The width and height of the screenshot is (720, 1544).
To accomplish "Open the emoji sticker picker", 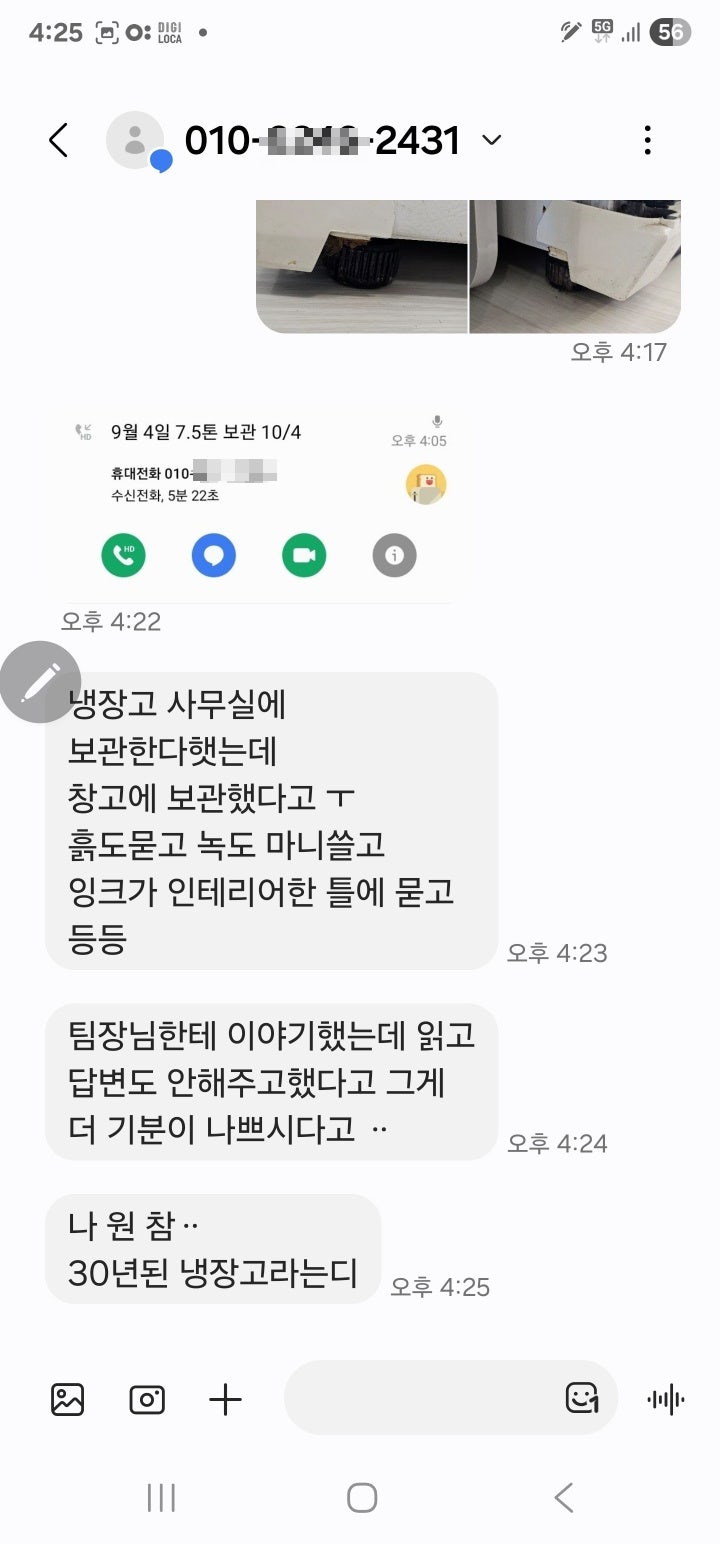I will [x=582, y=1398].
